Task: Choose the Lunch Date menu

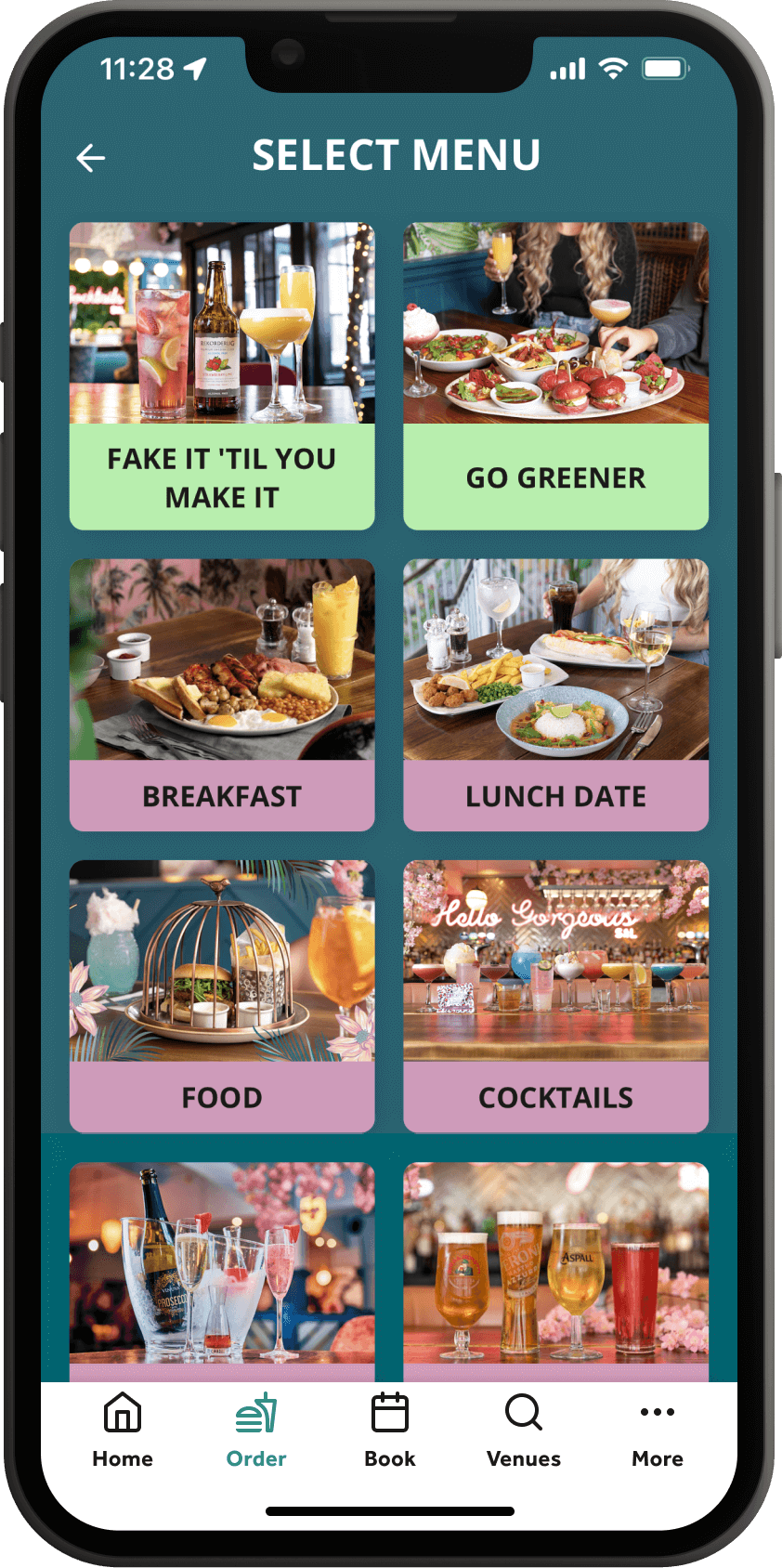Action: (556, 695)
